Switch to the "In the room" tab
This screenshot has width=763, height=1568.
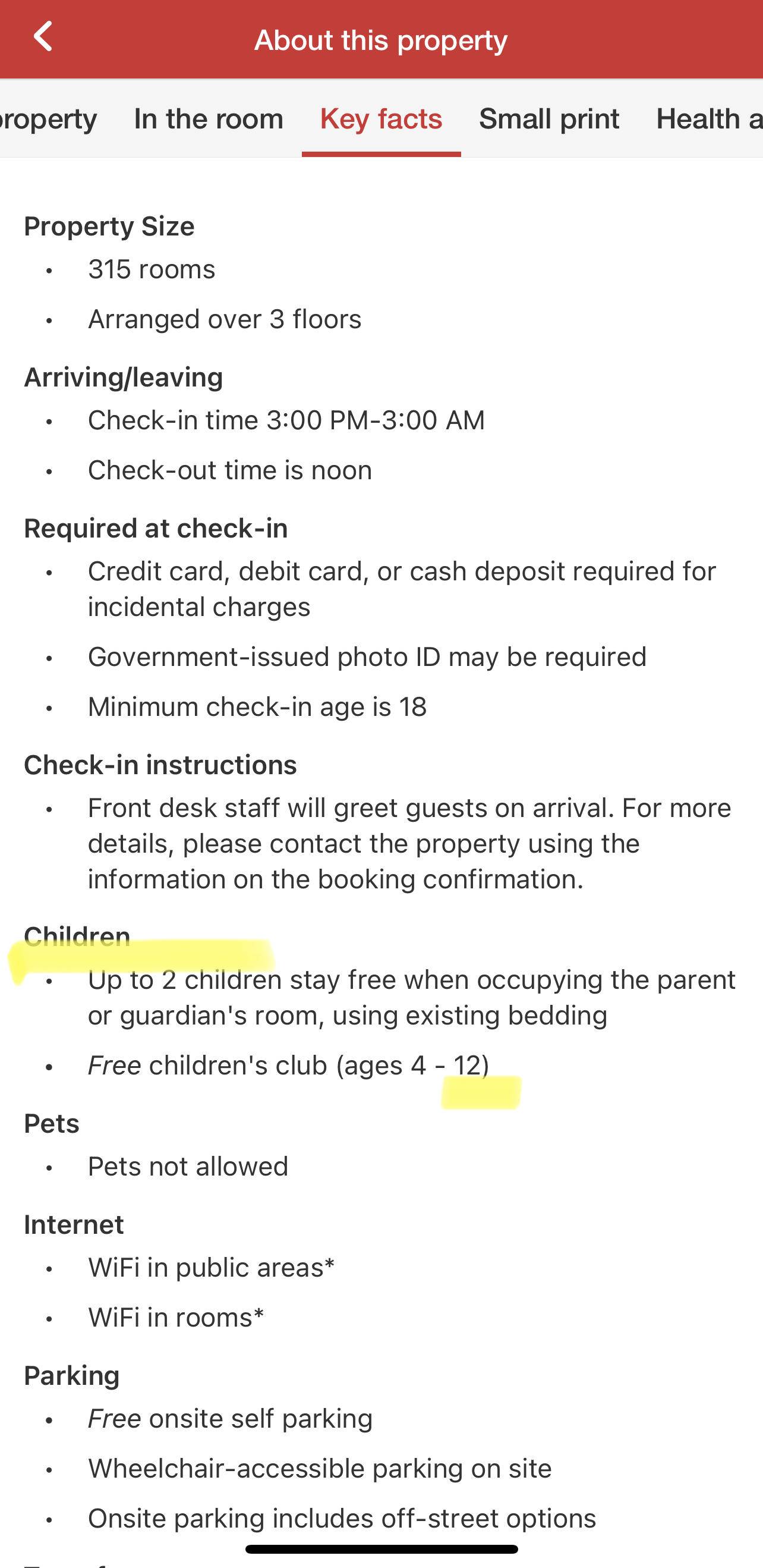click(209, 120)
